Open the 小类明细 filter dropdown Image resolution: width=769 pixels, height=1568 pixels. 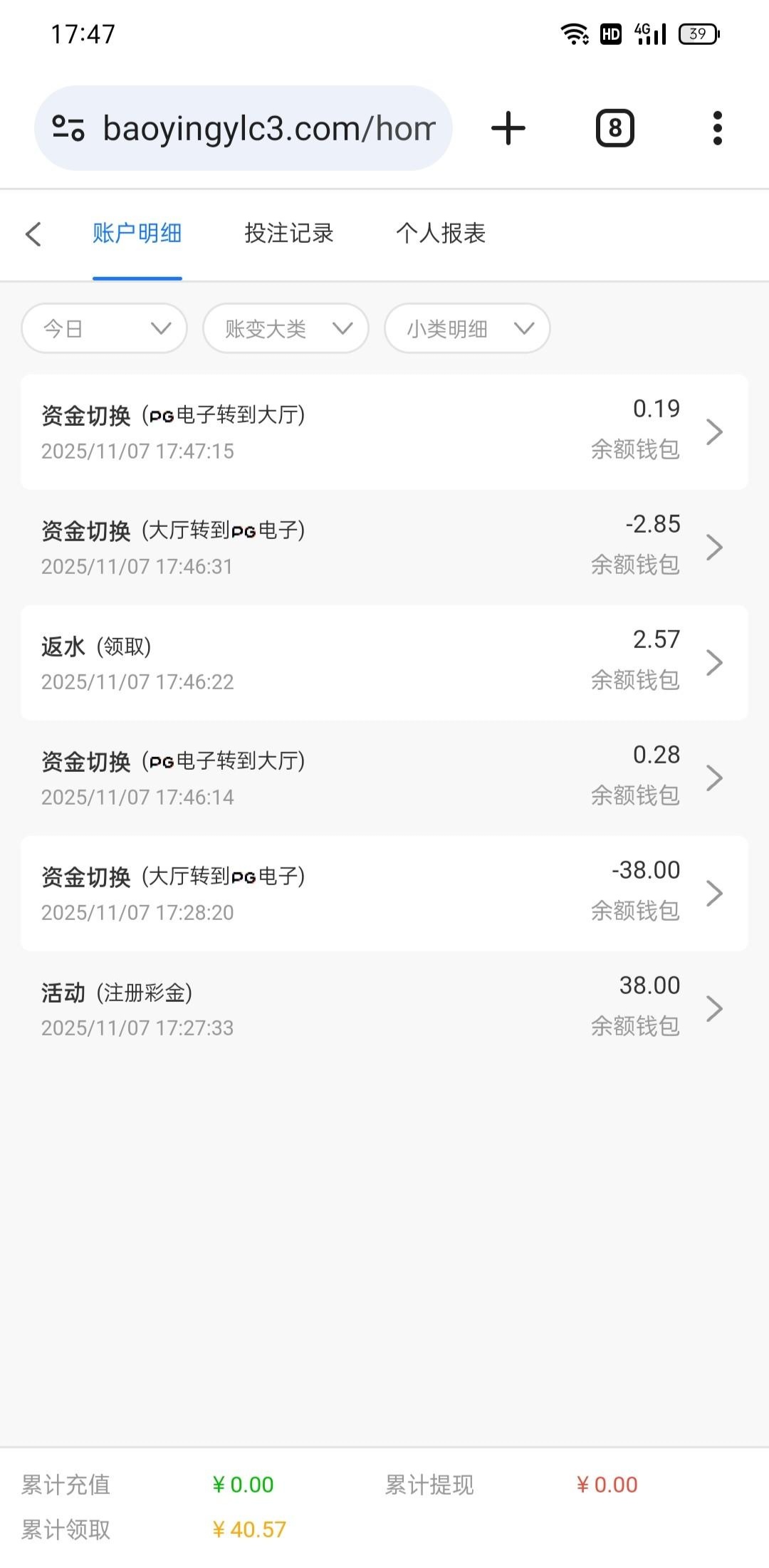click(x=467, y=328)
